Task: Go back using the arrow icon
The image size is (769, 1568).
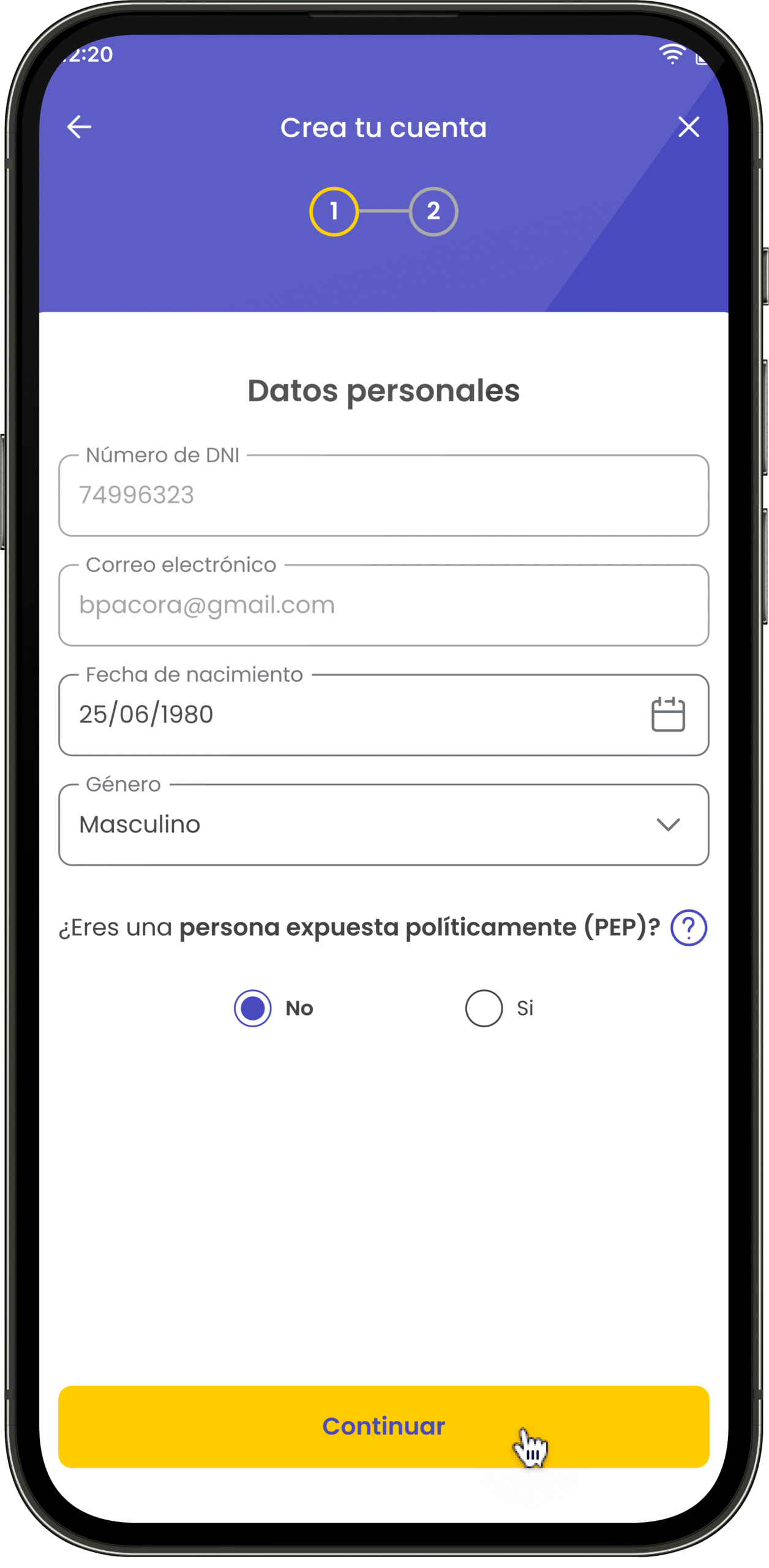Action: pyautogui.click(x=79, y=127)
